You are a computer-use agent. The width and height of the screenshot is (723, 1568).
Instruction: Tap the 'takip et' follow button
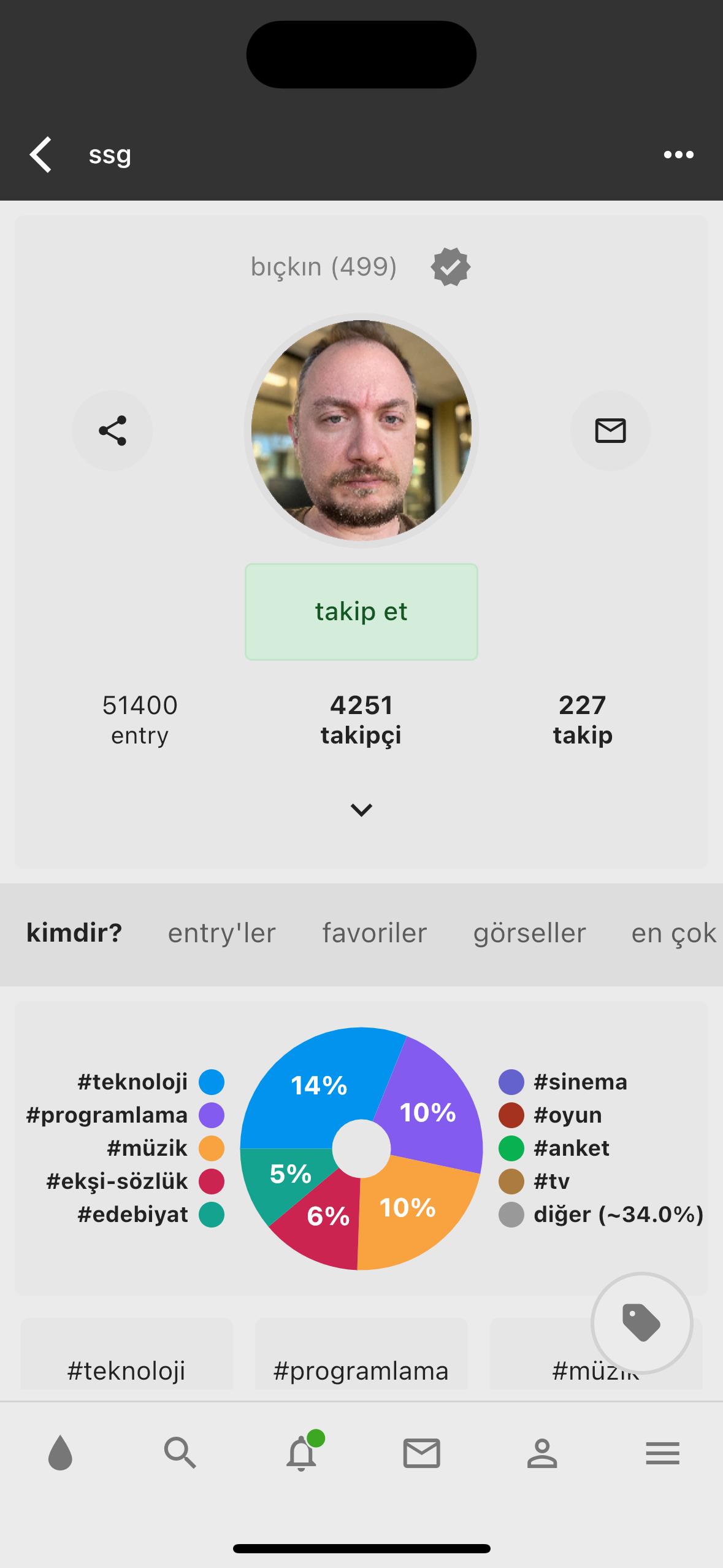[361, 612]
